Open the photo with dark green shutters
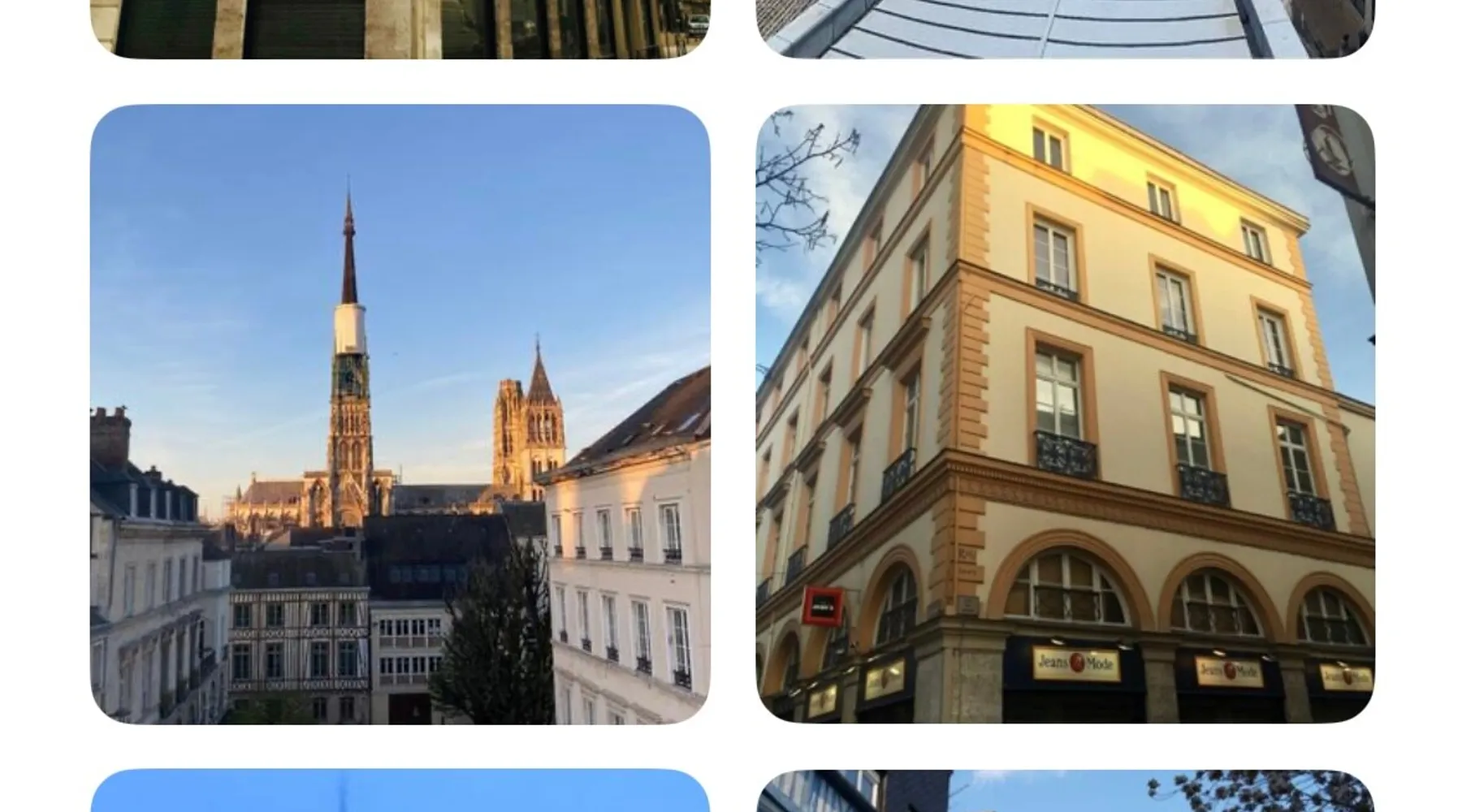1462x812 pixels. pyautogui.click(x=400, y=28)
